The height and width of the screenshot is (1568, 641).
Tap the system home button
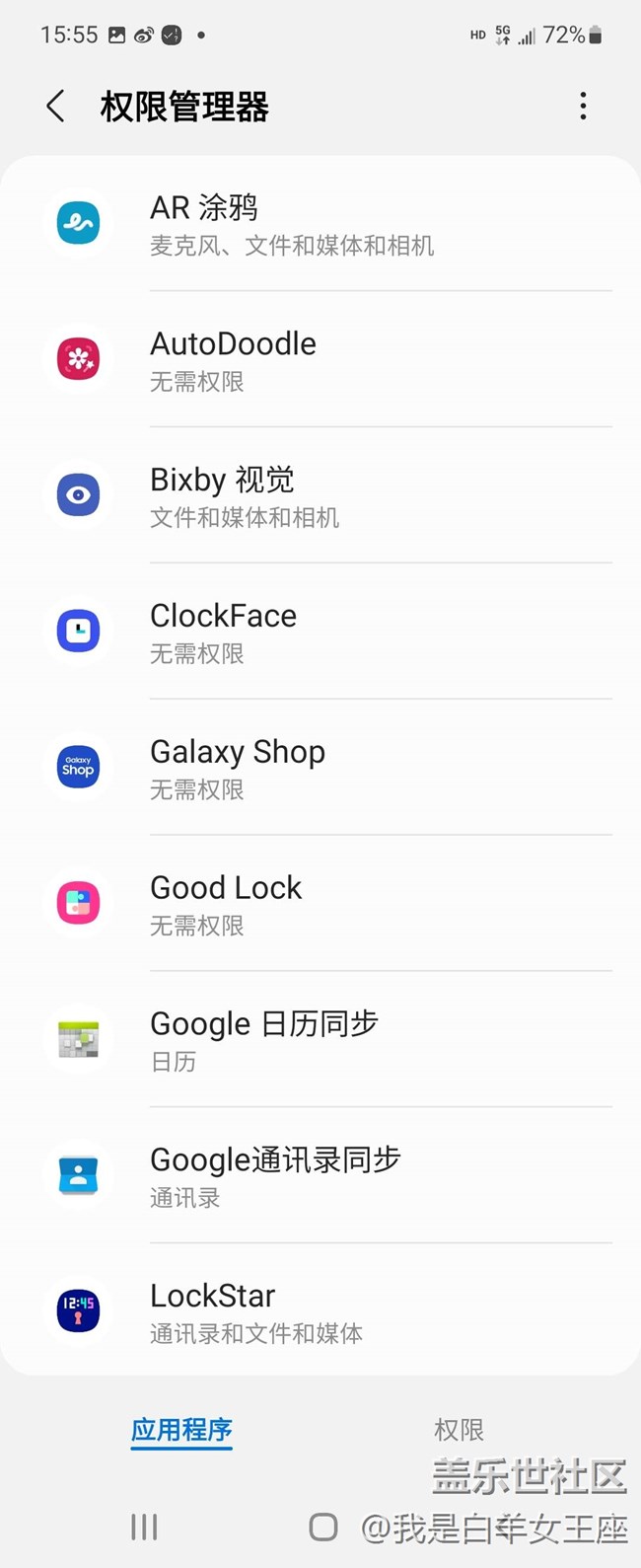tap(322, 1528)
